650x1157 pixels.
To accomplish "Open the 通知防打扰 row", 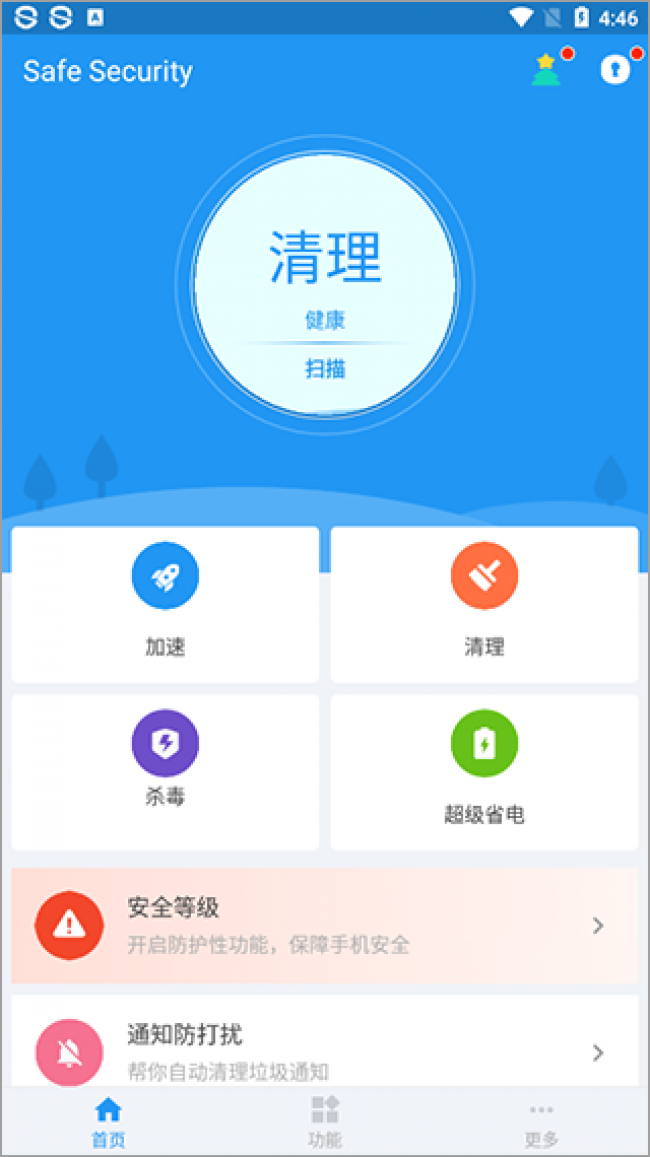I will tap(324, 1050).
